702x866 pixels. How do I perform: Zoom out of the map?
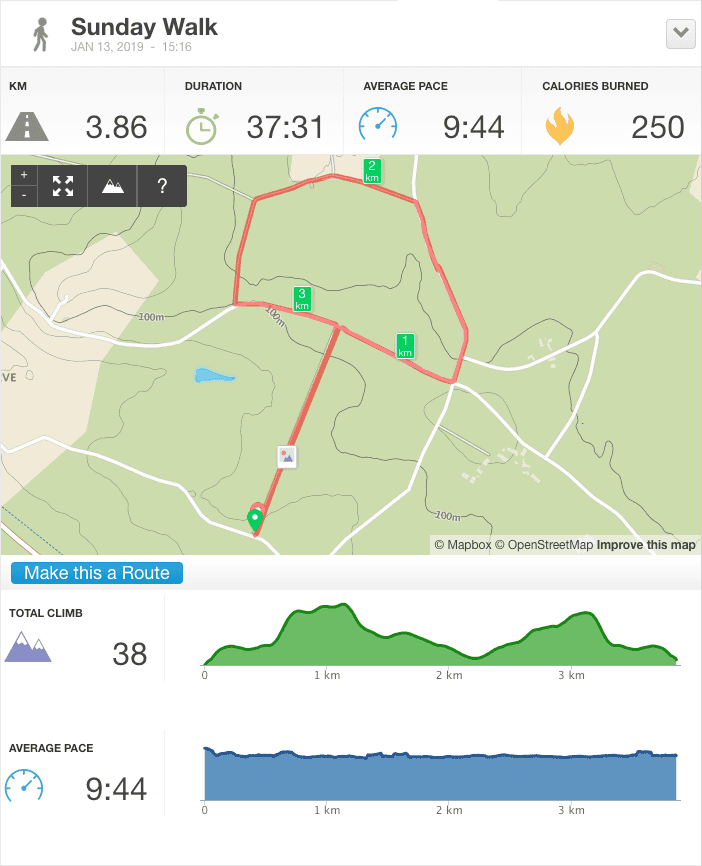[24, 195]
